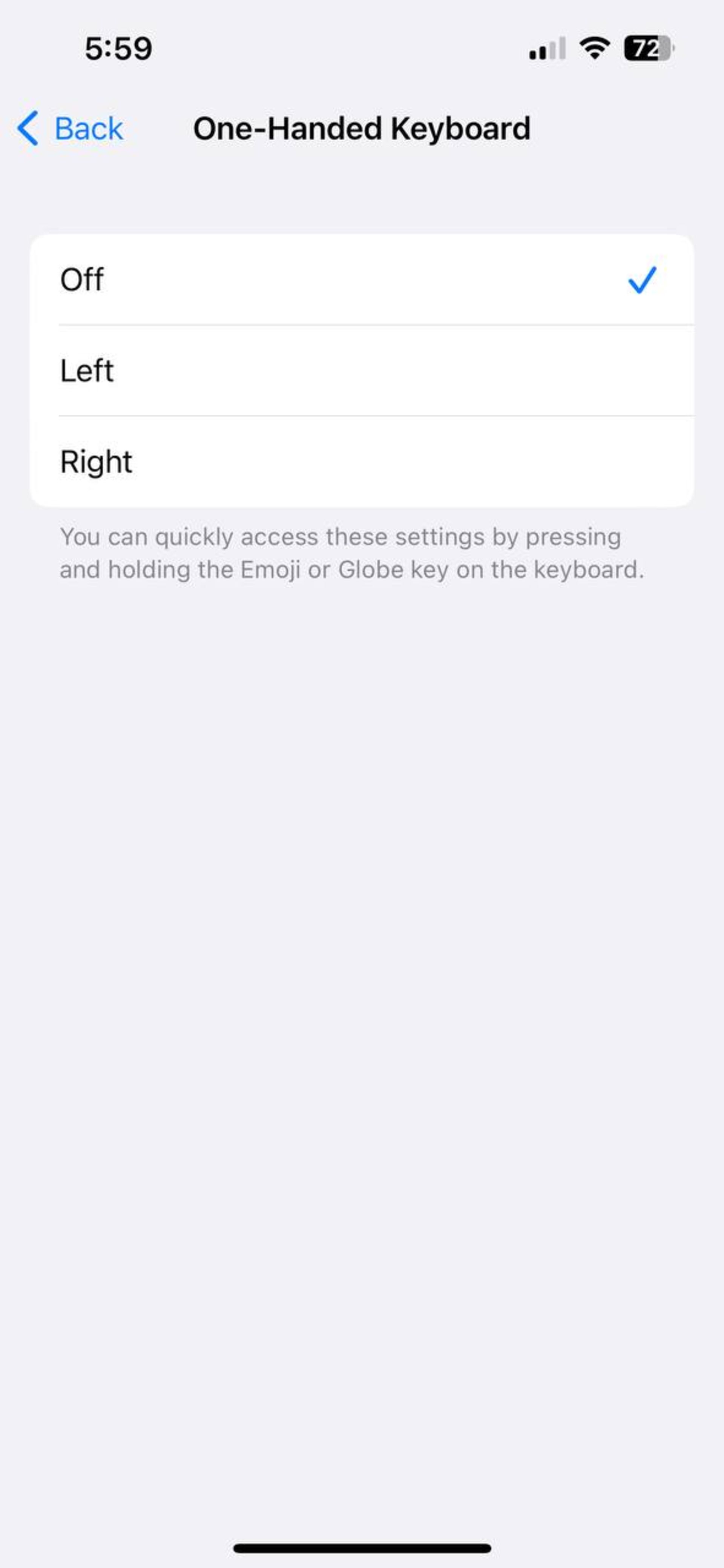724x1568 pixels.
Task: Set one-handed keyboard to Right
Action: [362, 462]
